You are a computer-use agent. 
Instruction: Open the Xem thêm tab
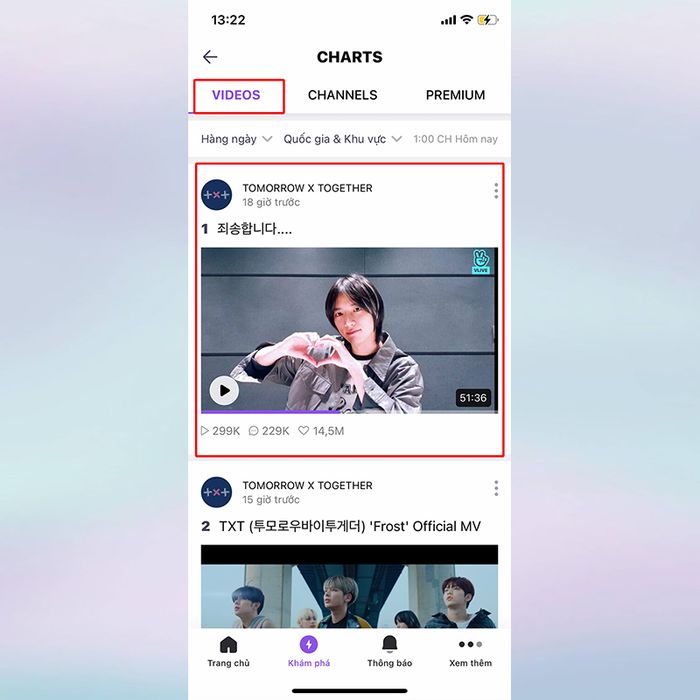tap(470, 651)
